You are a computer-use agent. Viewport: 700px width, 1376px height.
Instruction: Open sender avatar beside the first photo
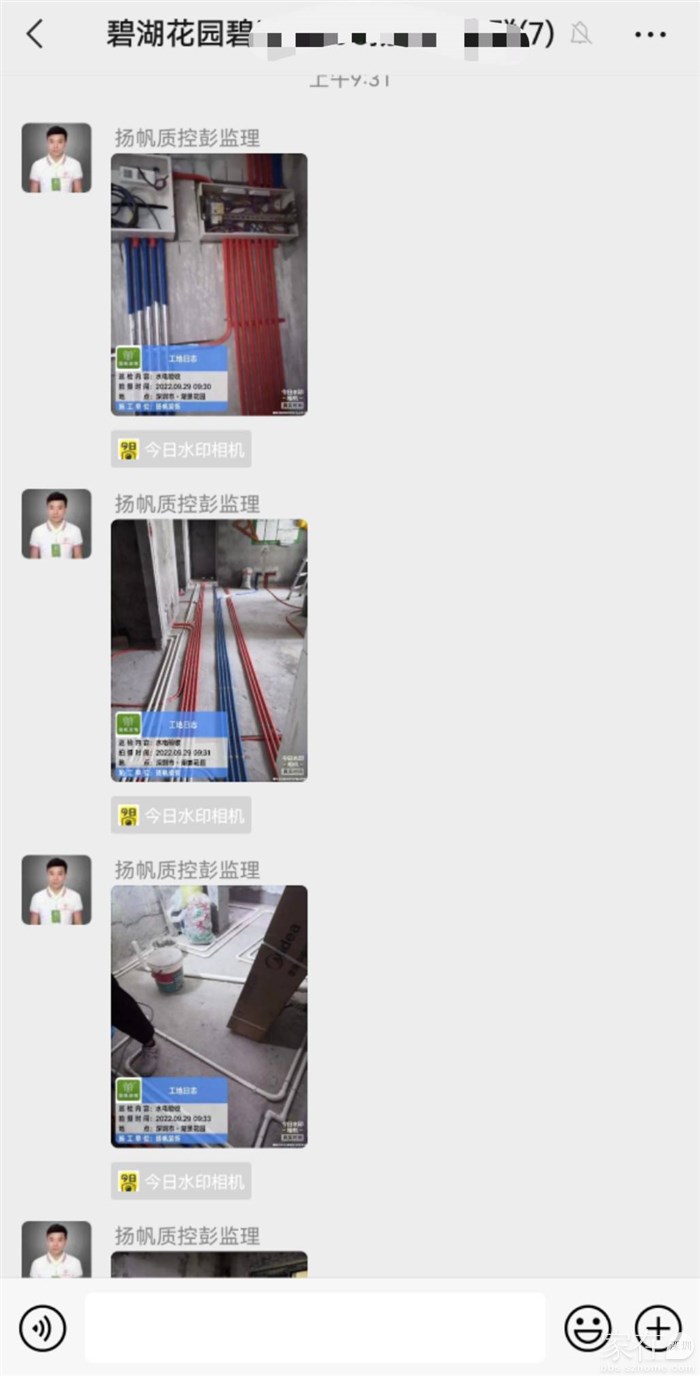(57, 158)
